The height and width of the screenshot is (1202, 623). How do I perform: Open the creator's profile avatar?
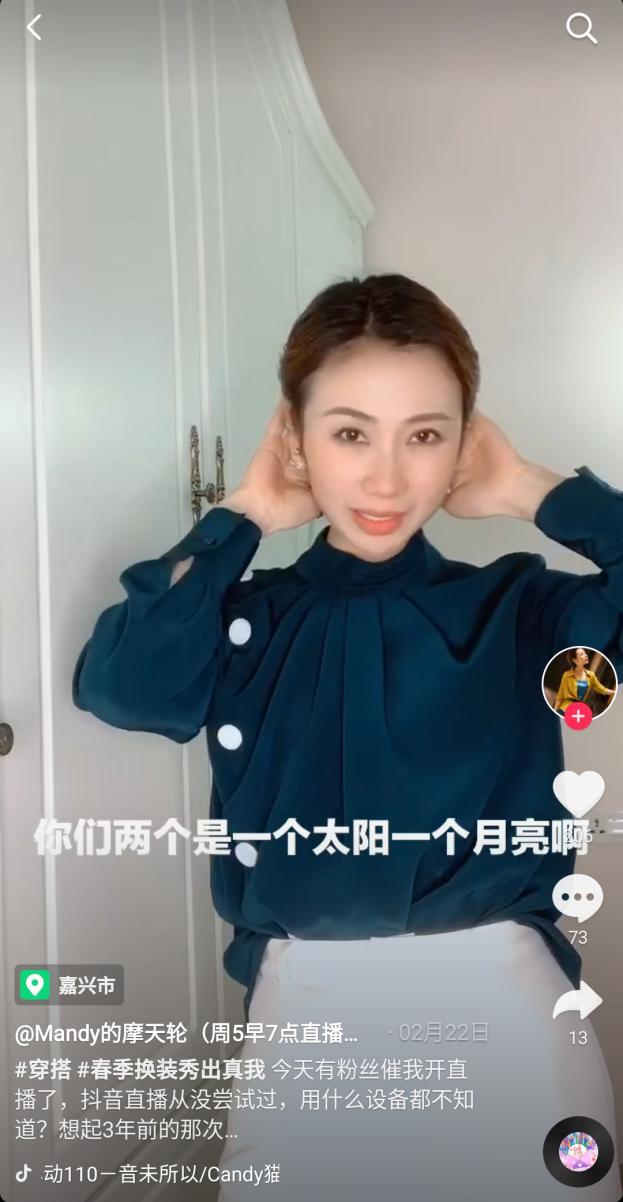point(579,682)
